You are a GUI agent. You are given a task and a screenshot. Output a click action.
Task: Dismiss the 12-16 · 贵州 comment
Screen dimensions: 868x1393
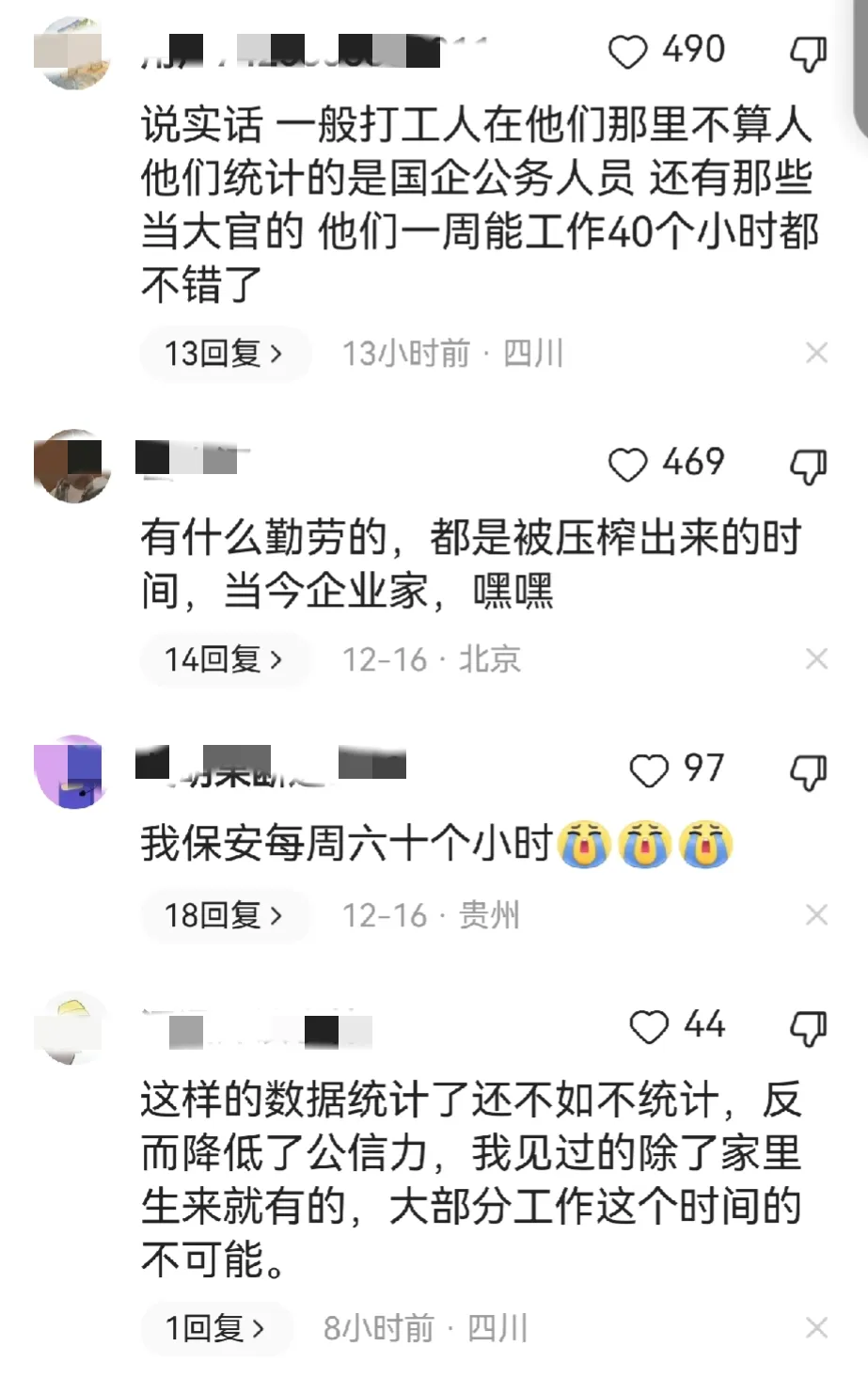[x=816, y=915]
